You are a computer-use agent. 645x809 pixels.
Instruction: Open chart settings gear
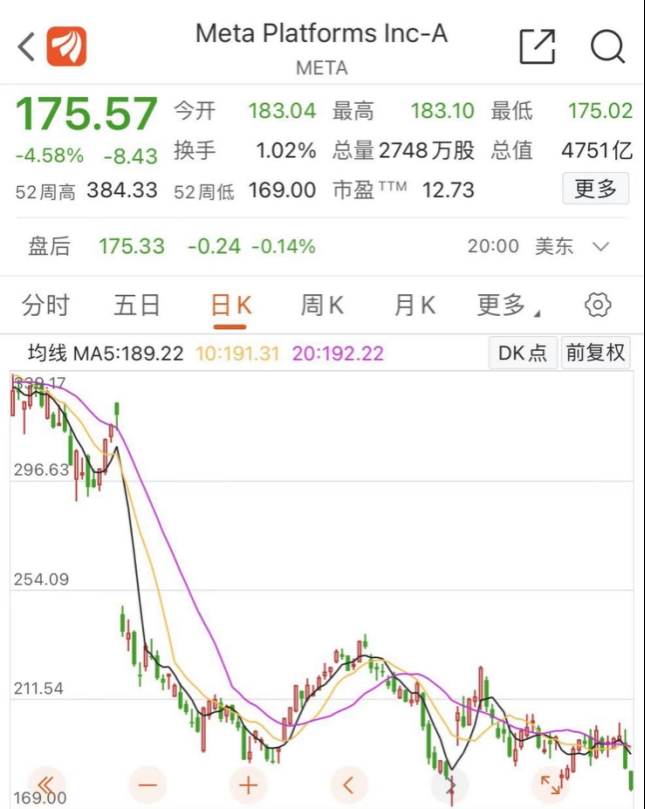[x=598, y=305]
